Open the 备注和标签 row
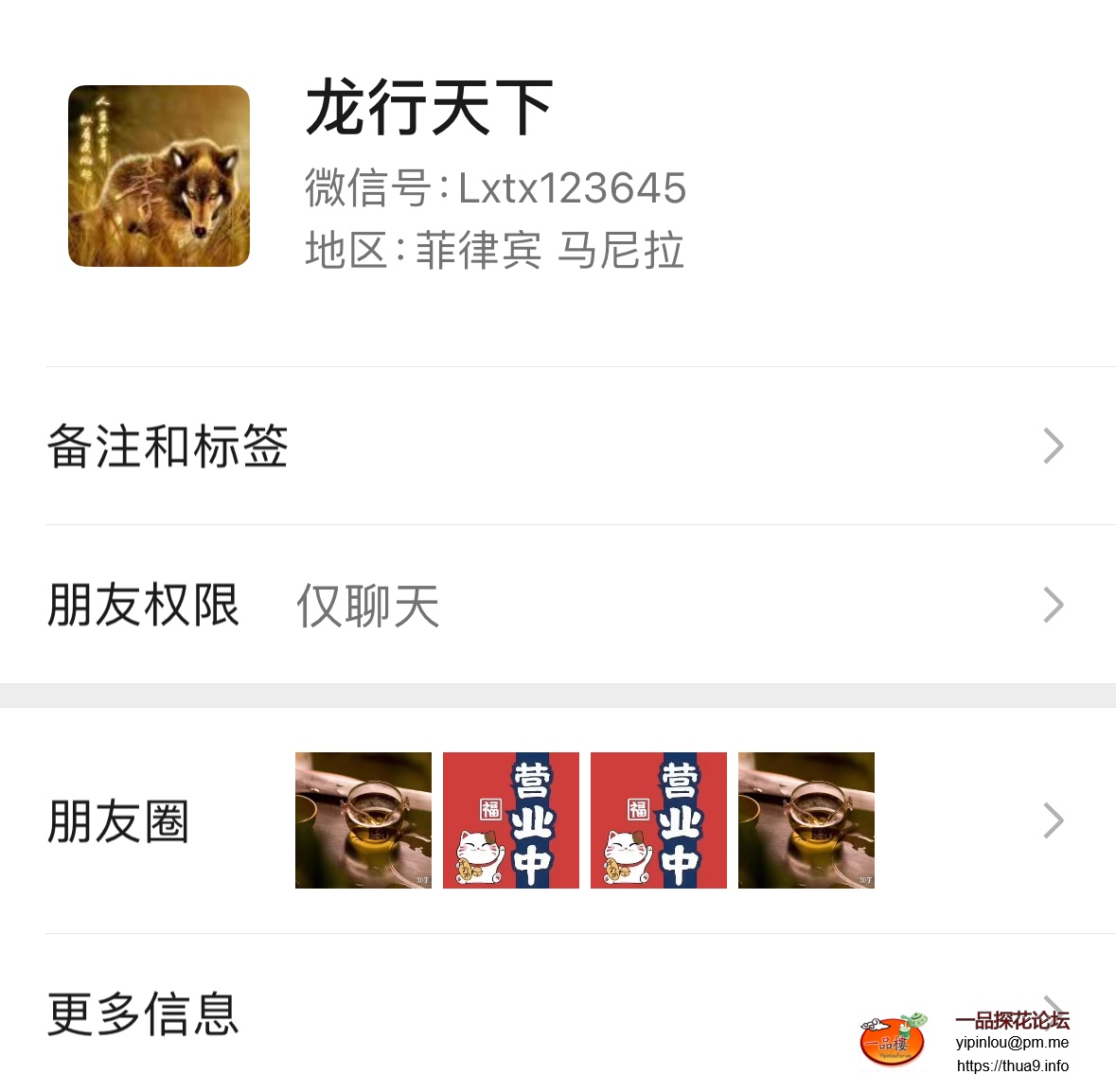The width and height of the screenshot is (1116, 1092). point(557,446)
